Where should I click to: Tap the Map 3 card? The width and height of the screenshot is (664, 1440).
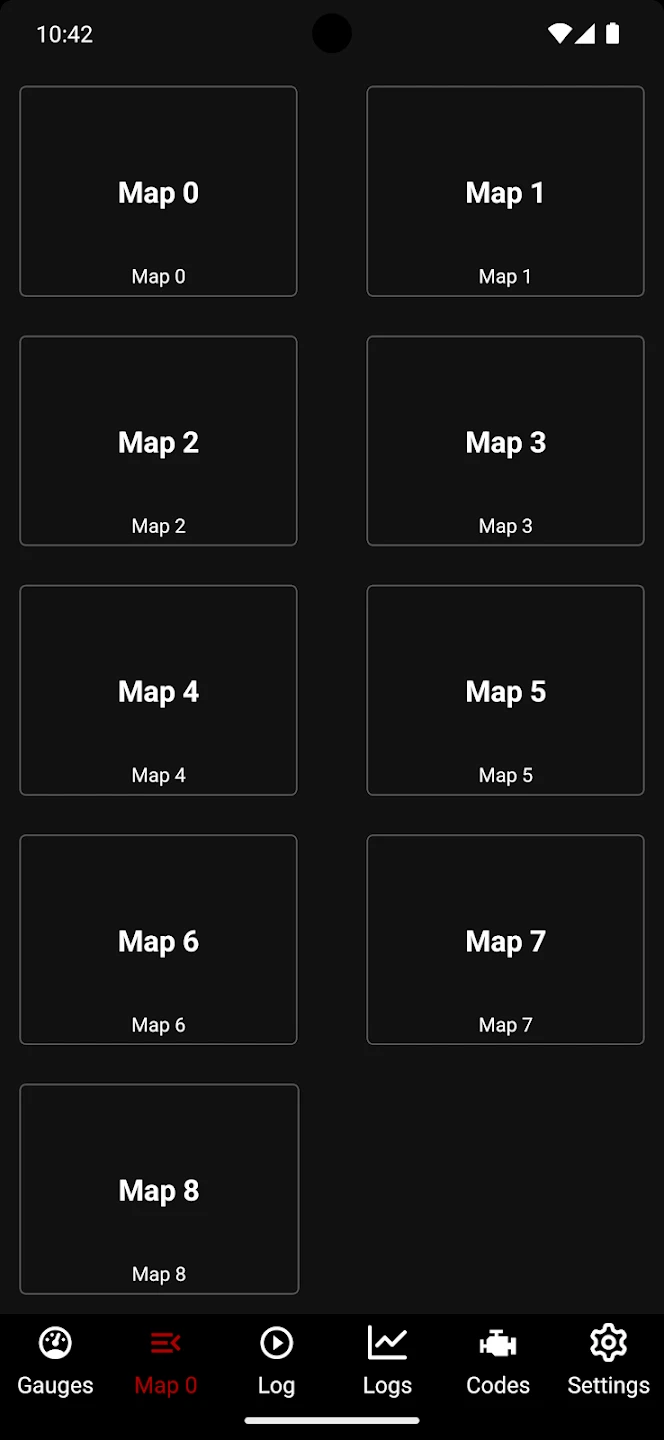pos(505,441)
